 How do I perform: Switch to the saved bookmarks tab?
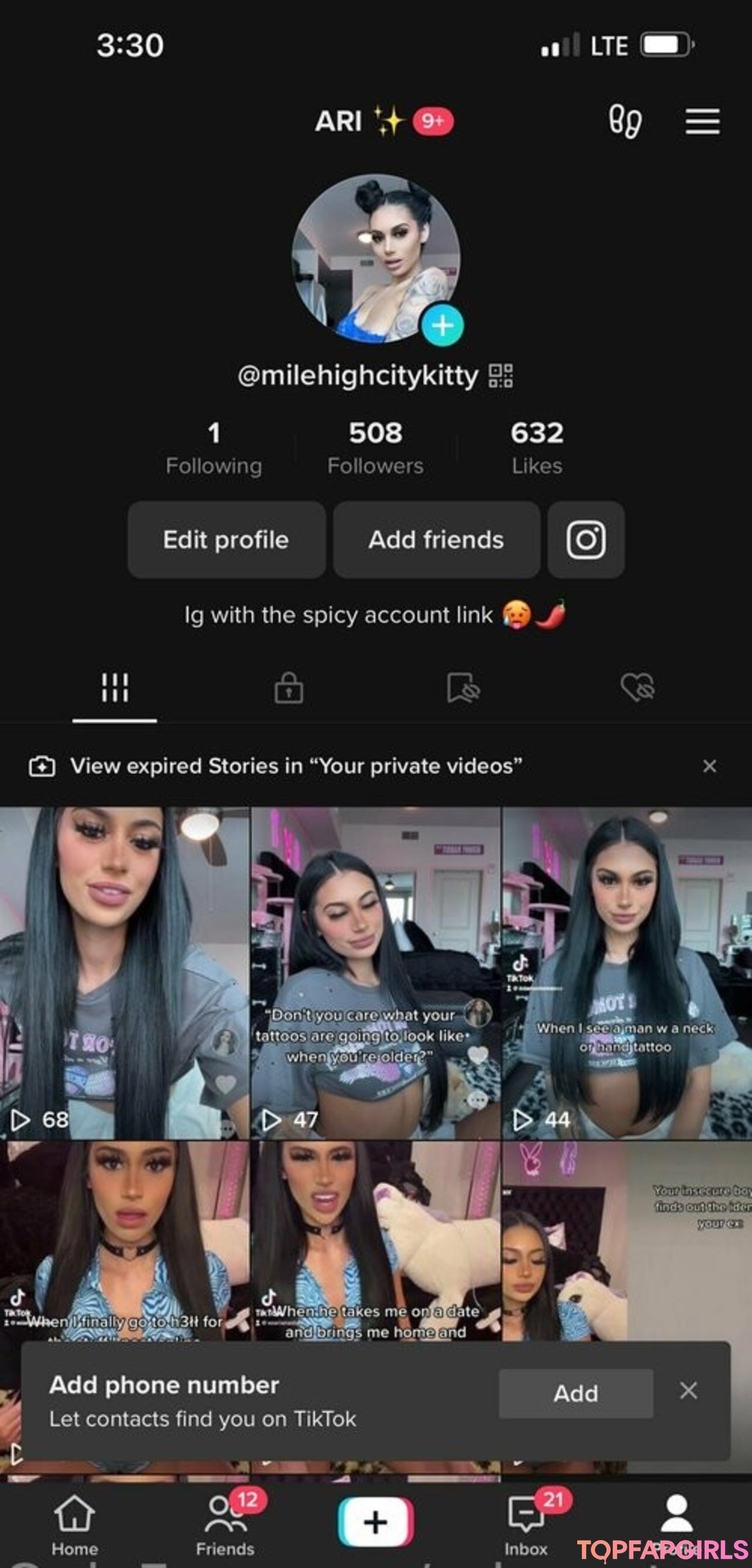[x=463, y=688]
